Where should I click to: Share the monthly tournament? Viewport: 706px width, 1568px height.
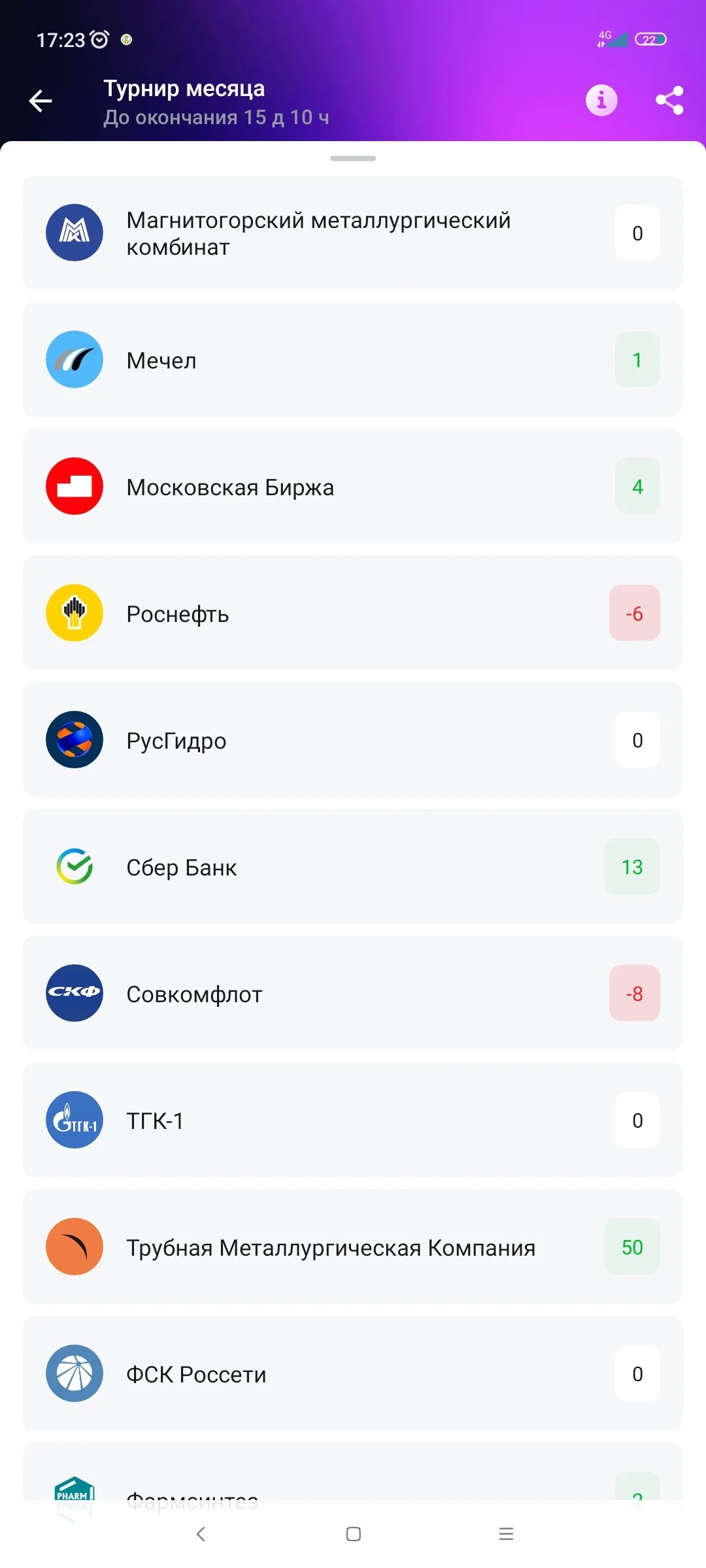pos(669,100)
